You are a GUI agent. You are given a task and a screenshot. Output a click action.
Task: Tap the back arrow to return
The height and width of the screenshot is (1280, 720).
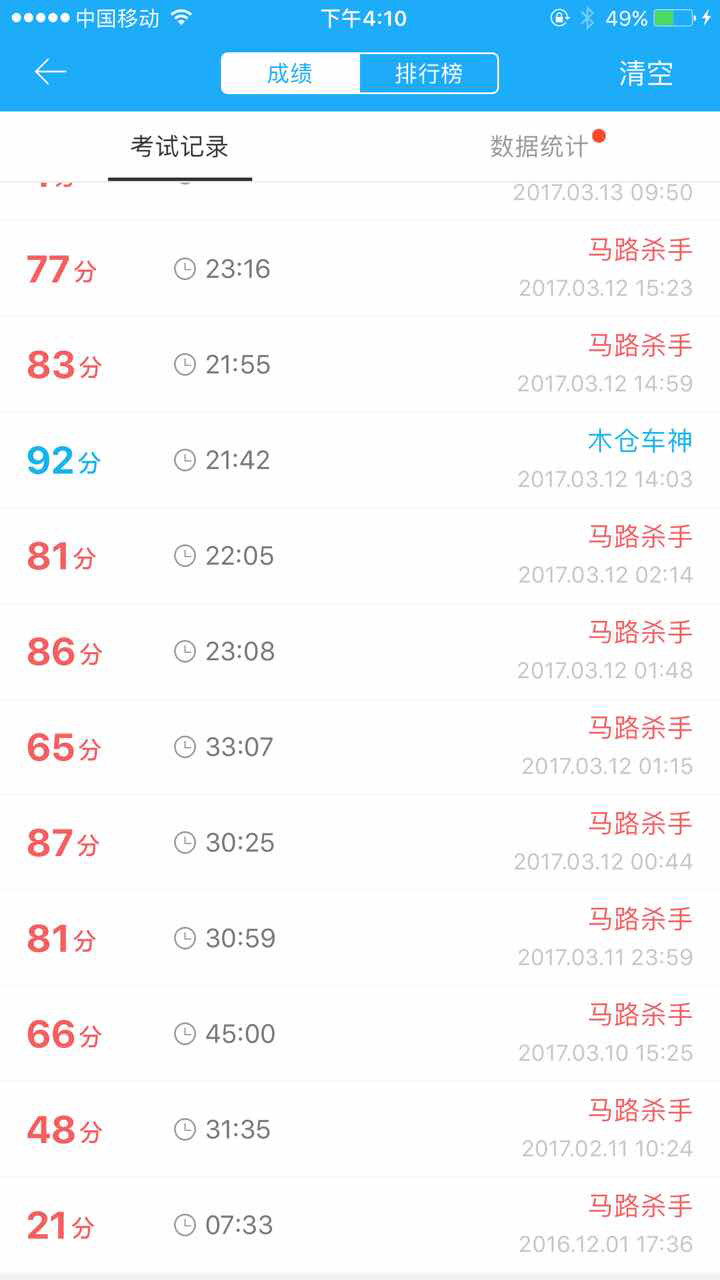click(x=50, y=72)
